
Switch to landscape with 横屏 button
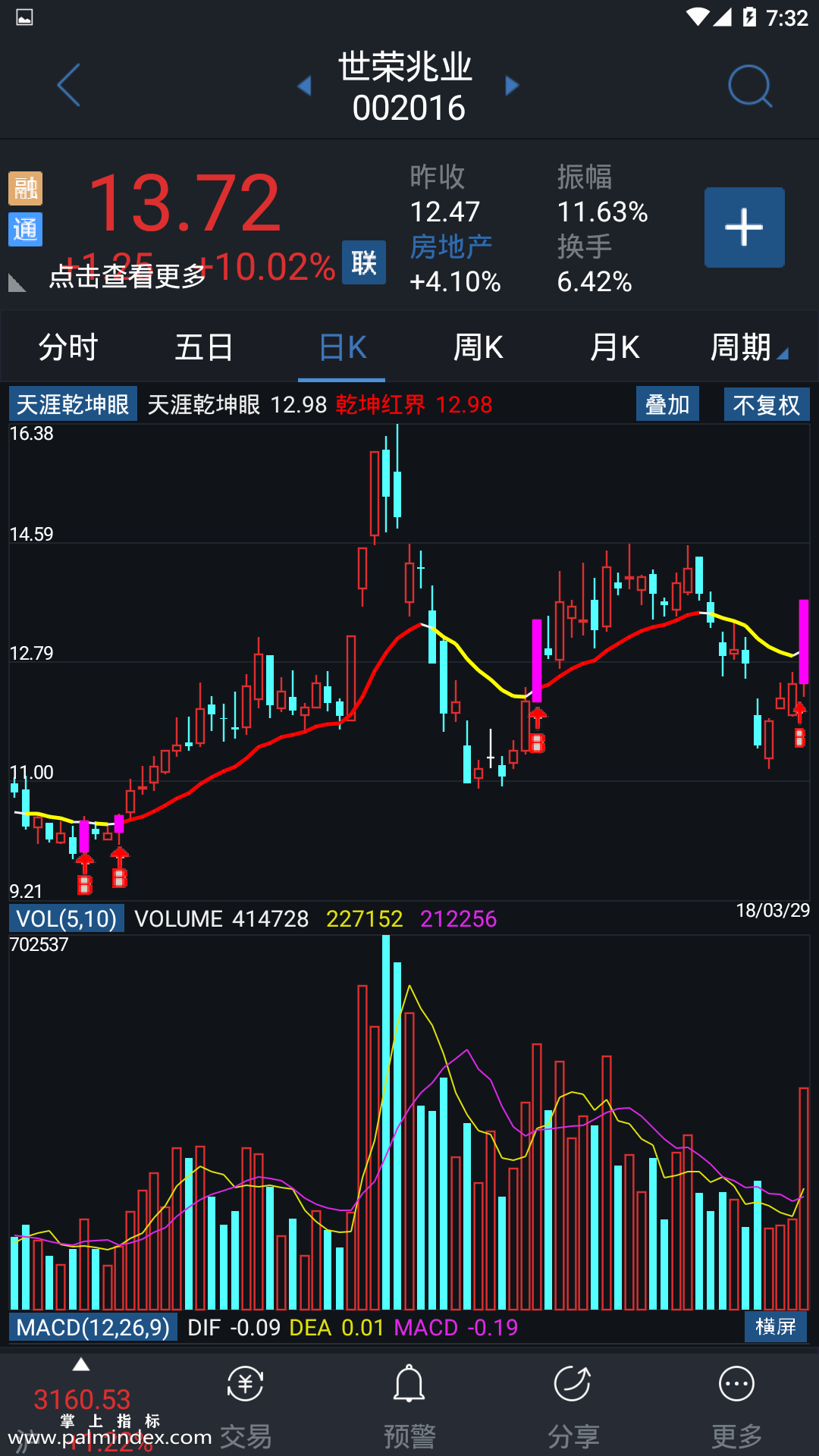pyautogui.click(x=775, y=1327)
